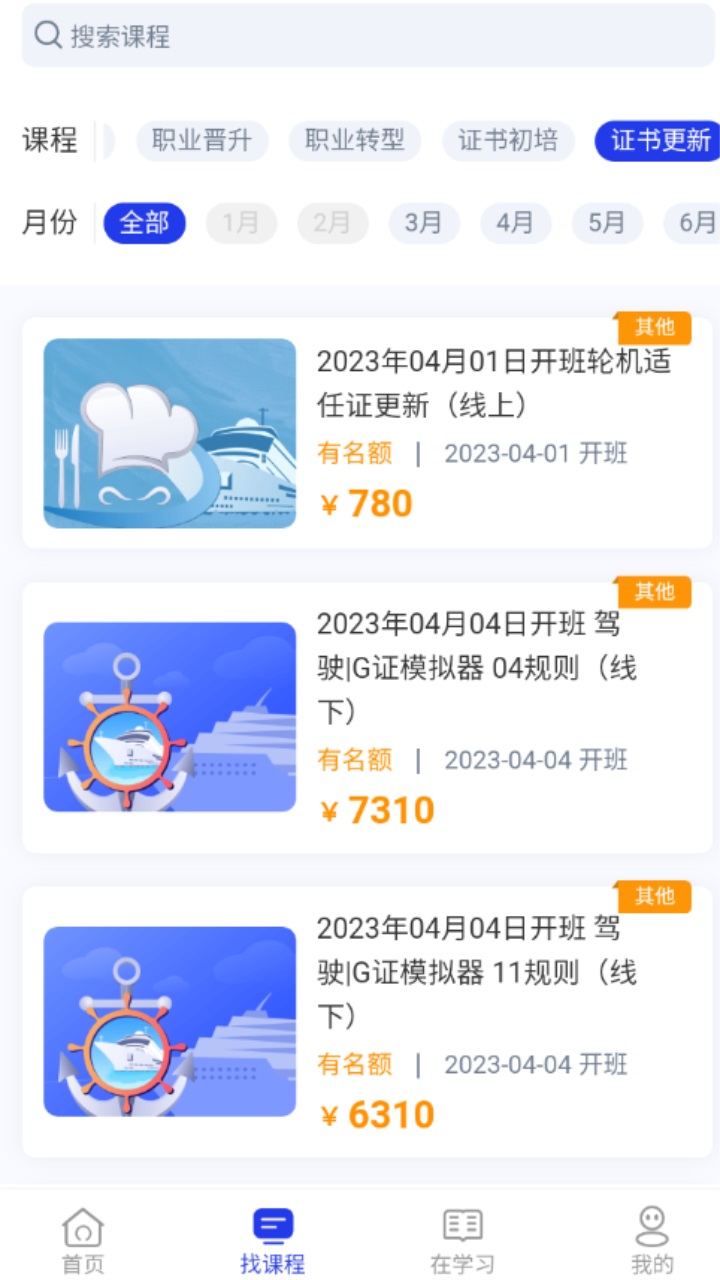Filter courses by 职业转型
The height and width of the screenshot is (1280, 720).
coord(355,141)
